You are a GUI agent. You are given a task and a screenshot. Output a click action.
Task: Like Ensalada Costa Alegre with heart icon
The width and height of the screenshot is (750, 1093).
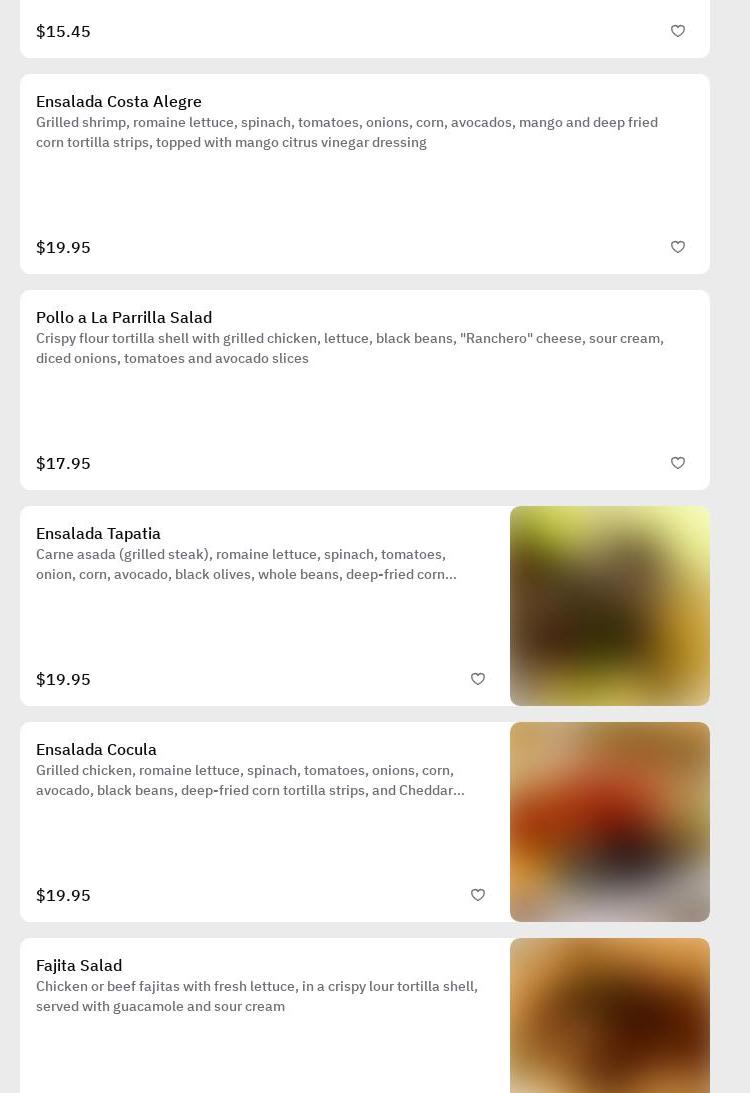(x=678, y=247)
